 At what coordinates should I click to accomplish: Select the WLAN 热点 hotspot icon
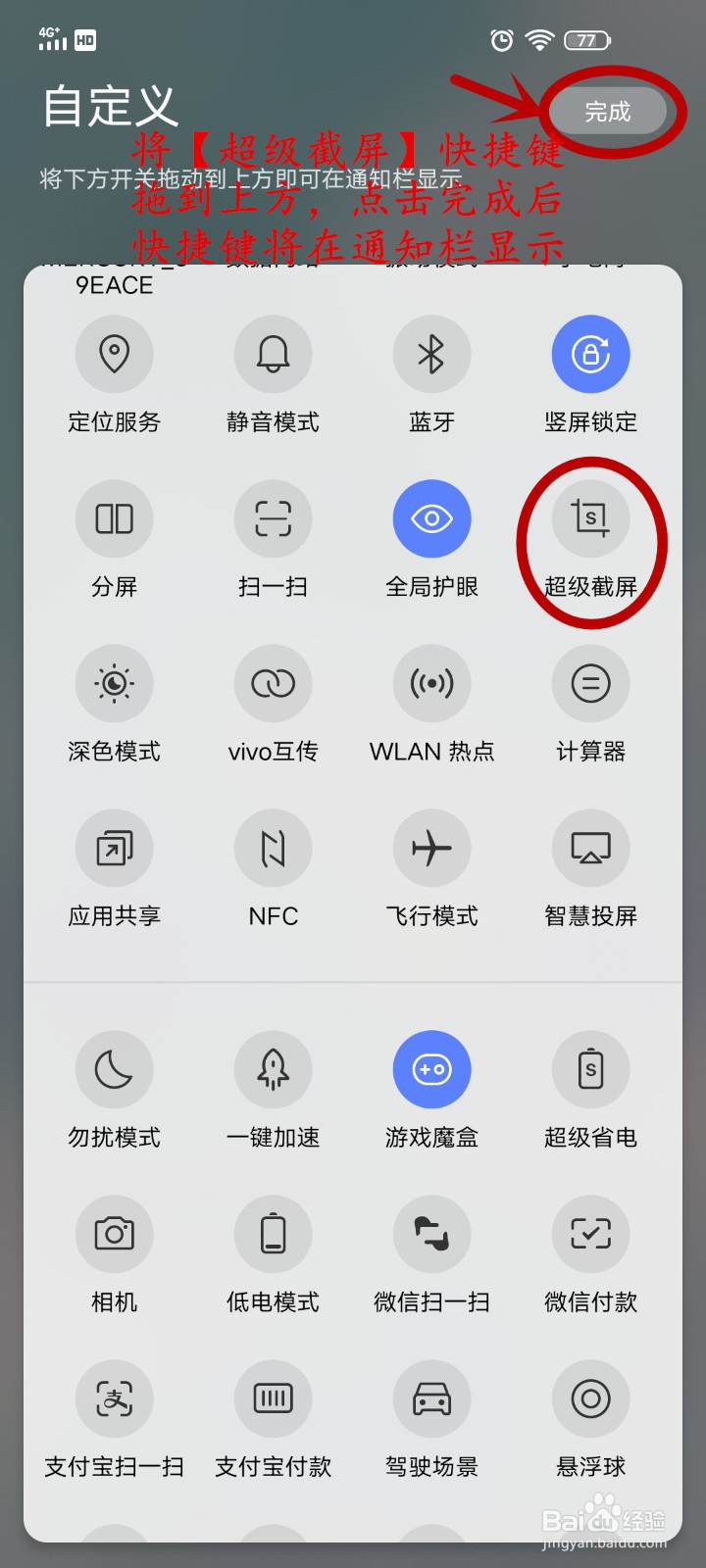pos(432,683)
